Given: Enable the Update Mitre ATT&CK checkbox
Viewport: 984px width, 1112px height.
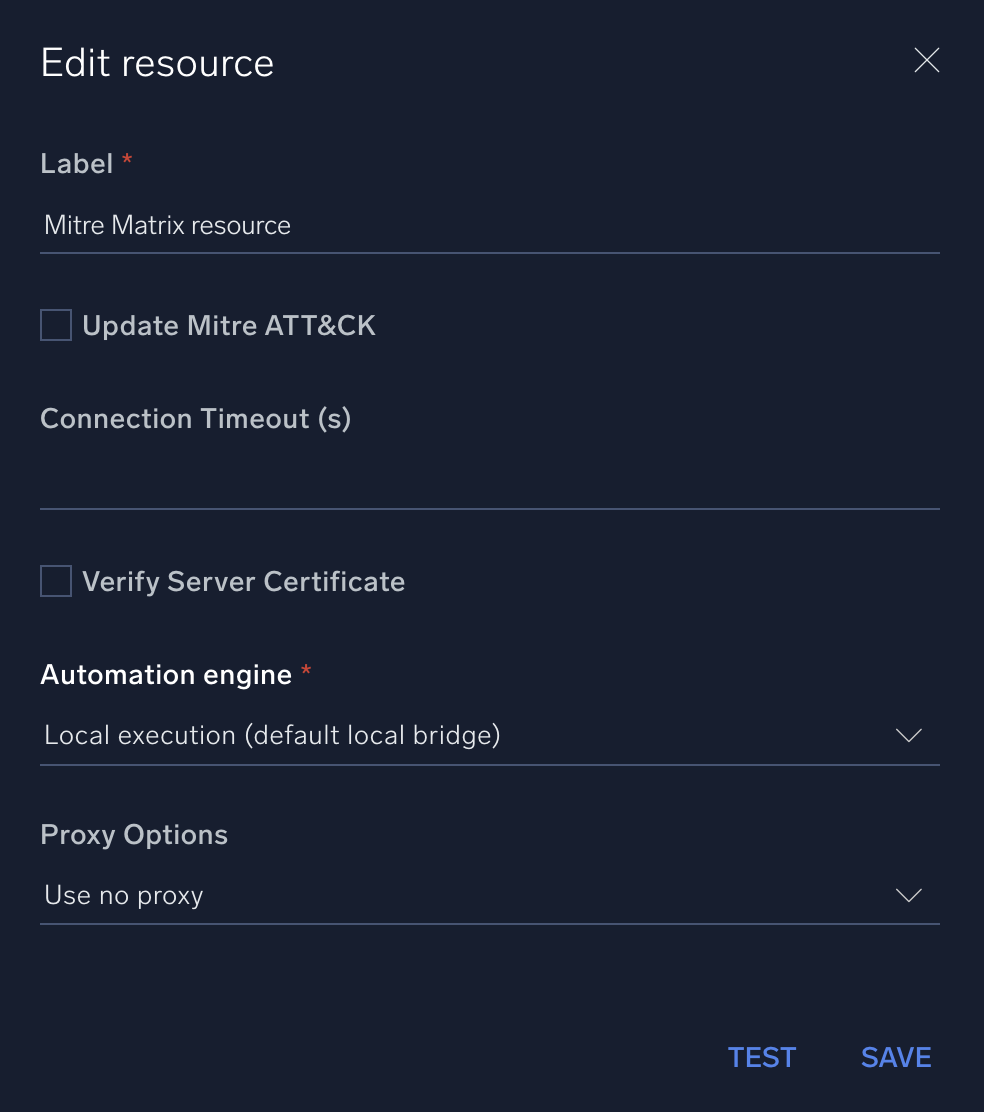Looking at the screenshot, I should (55, 324).
